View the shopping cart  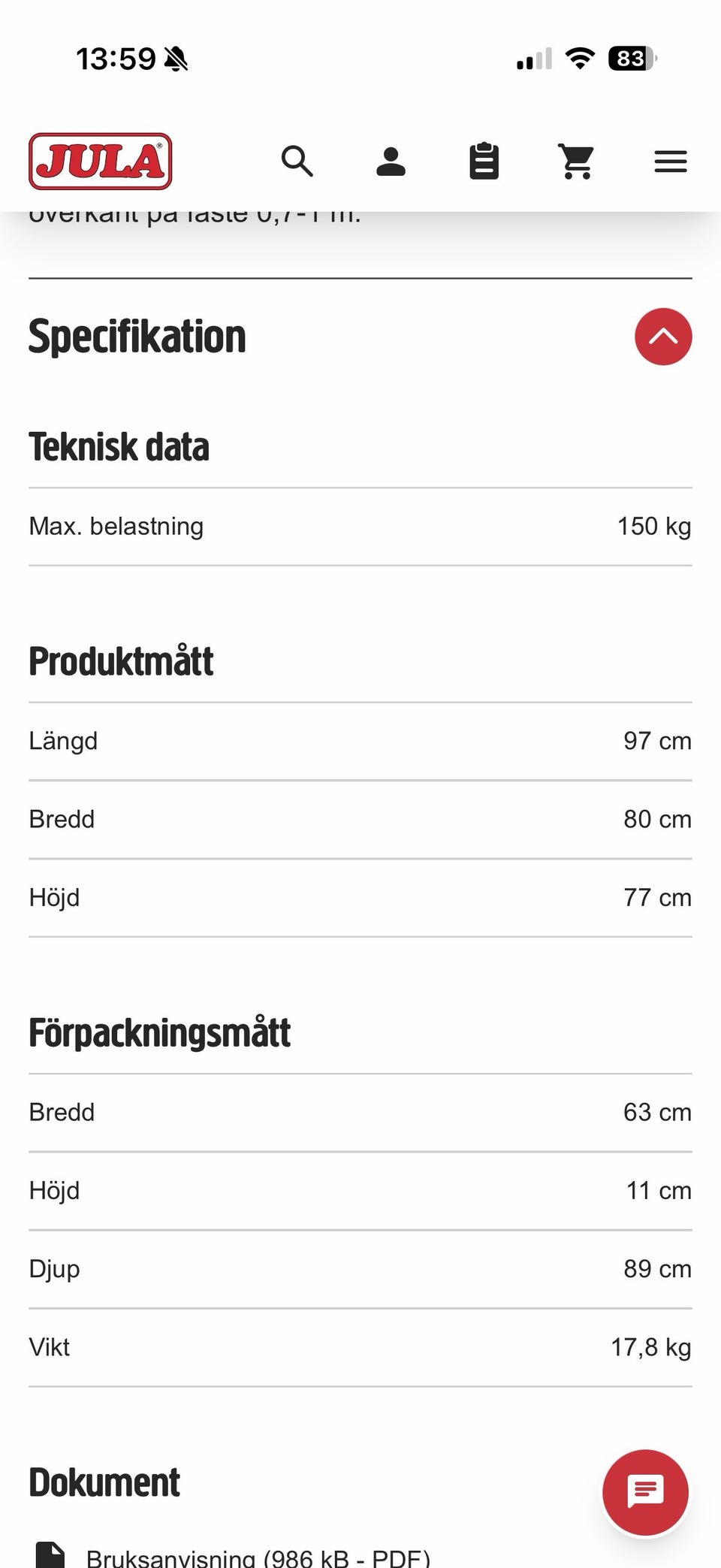(x=577, y=162)
